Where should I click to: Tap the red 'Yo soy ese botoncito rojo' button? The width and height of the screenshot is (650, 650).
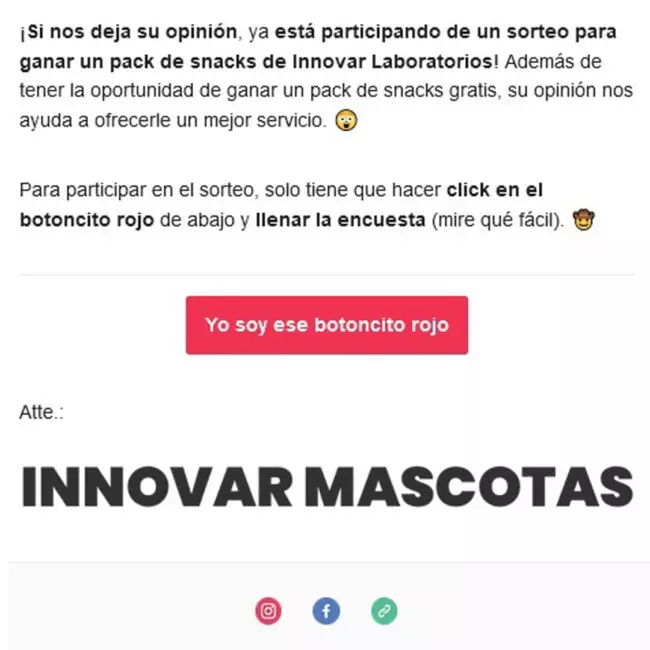click(x=326, y=325)
